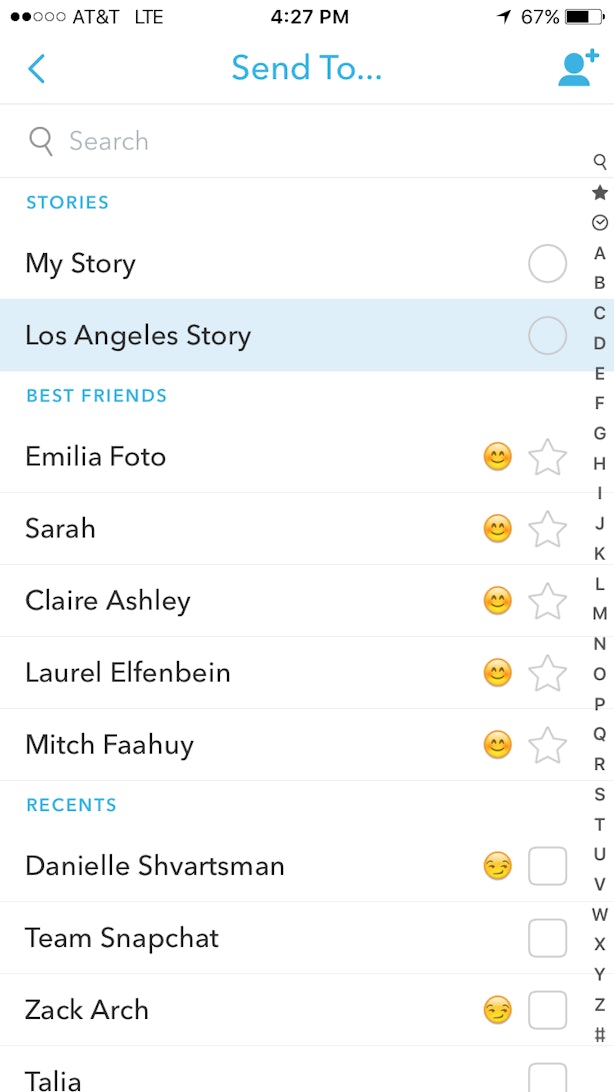614x1092 pixels.
Task: Mark the star beside Claire Ashley
Action: point(547,601)
